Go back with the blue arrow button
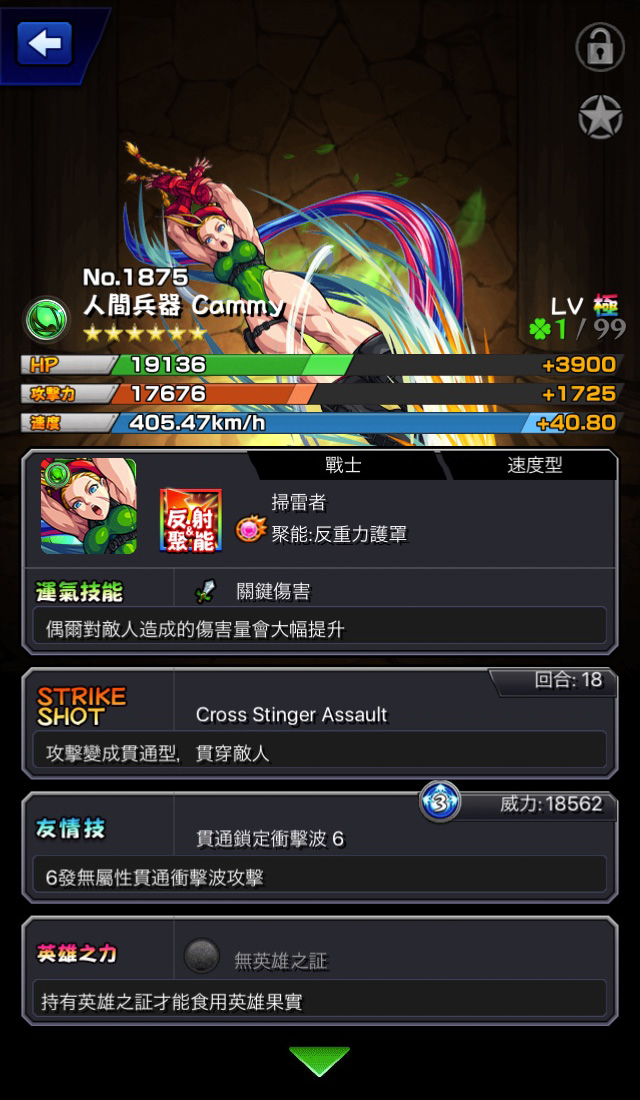This screenshot has height=1100, width=640. (x=45, y=43)
